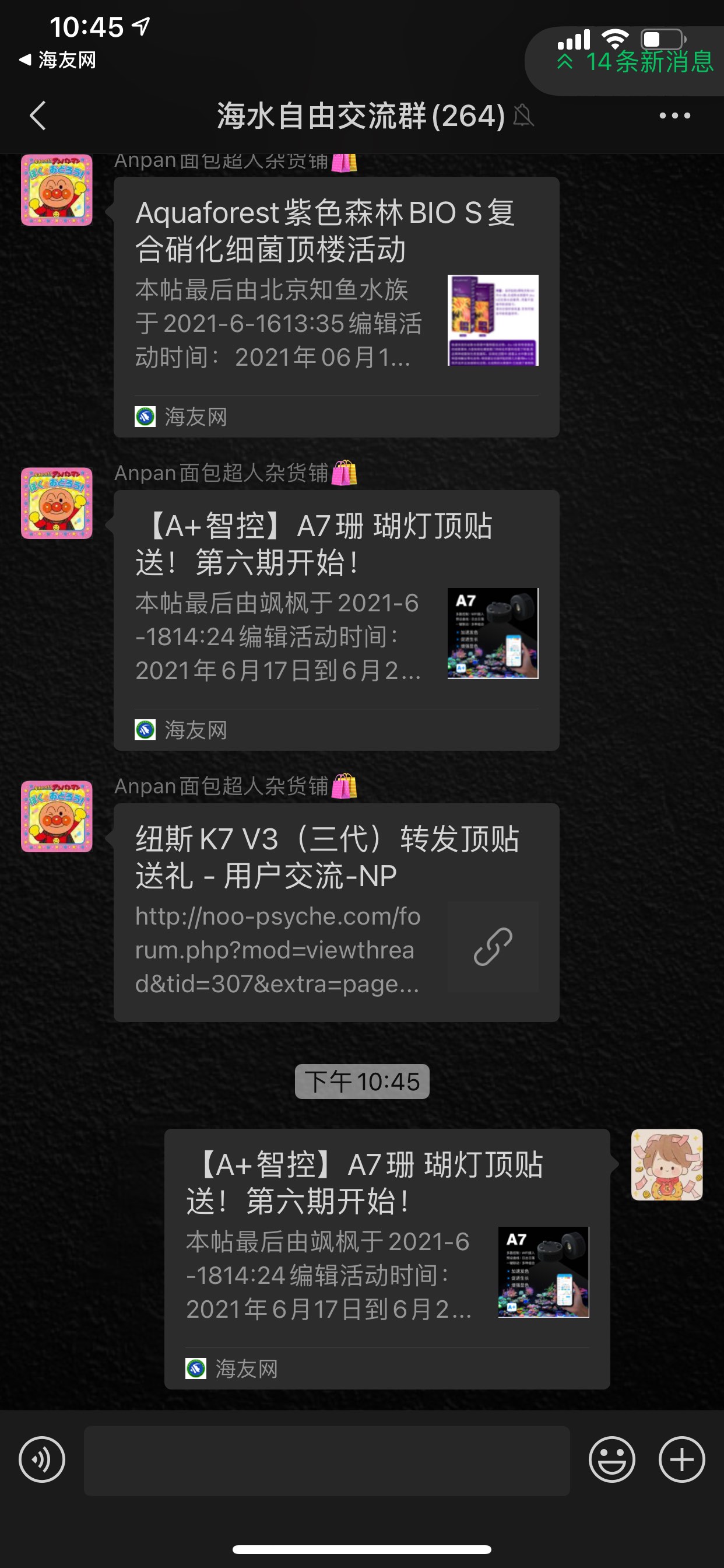Open the plus attachments menu
This screenshot has height=1568, width=724.
[x=681, y=1459]
